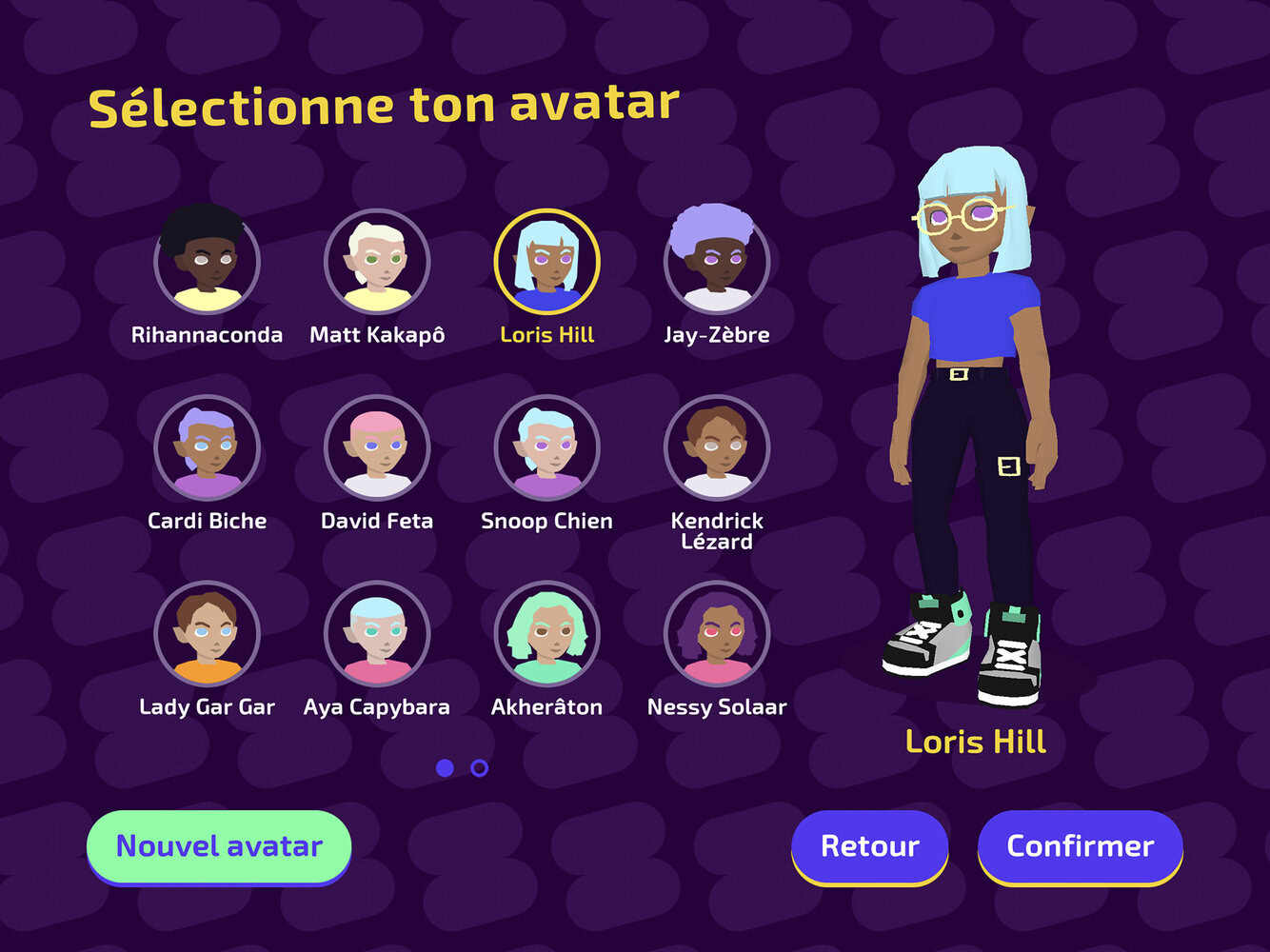Image resolution: width=1270 pixels, height=952 pixels.
Task: Create a new avatar with Nouvel avatar
Action: (219, 846)
